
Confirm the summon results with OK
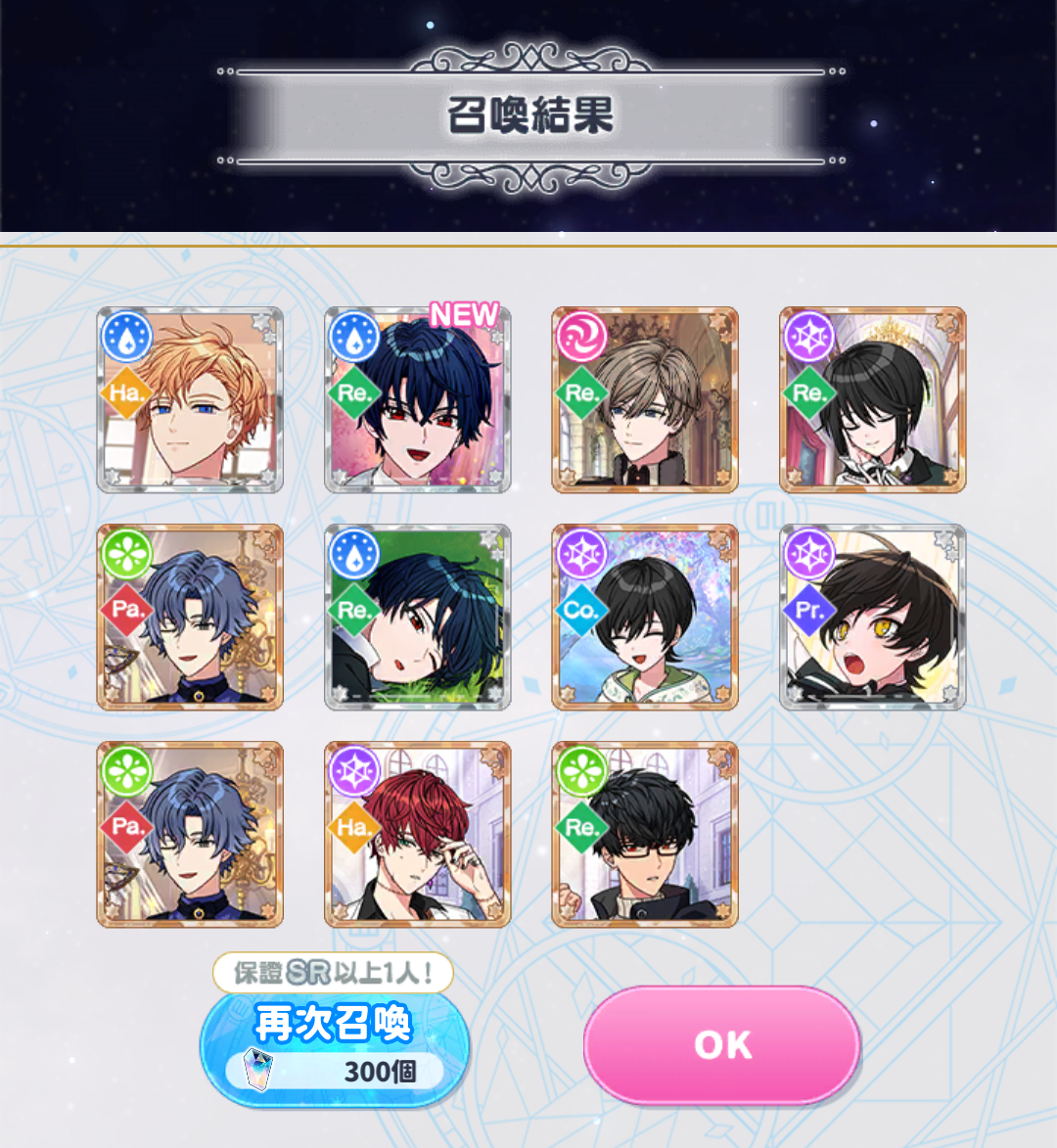click(722, 1044)
